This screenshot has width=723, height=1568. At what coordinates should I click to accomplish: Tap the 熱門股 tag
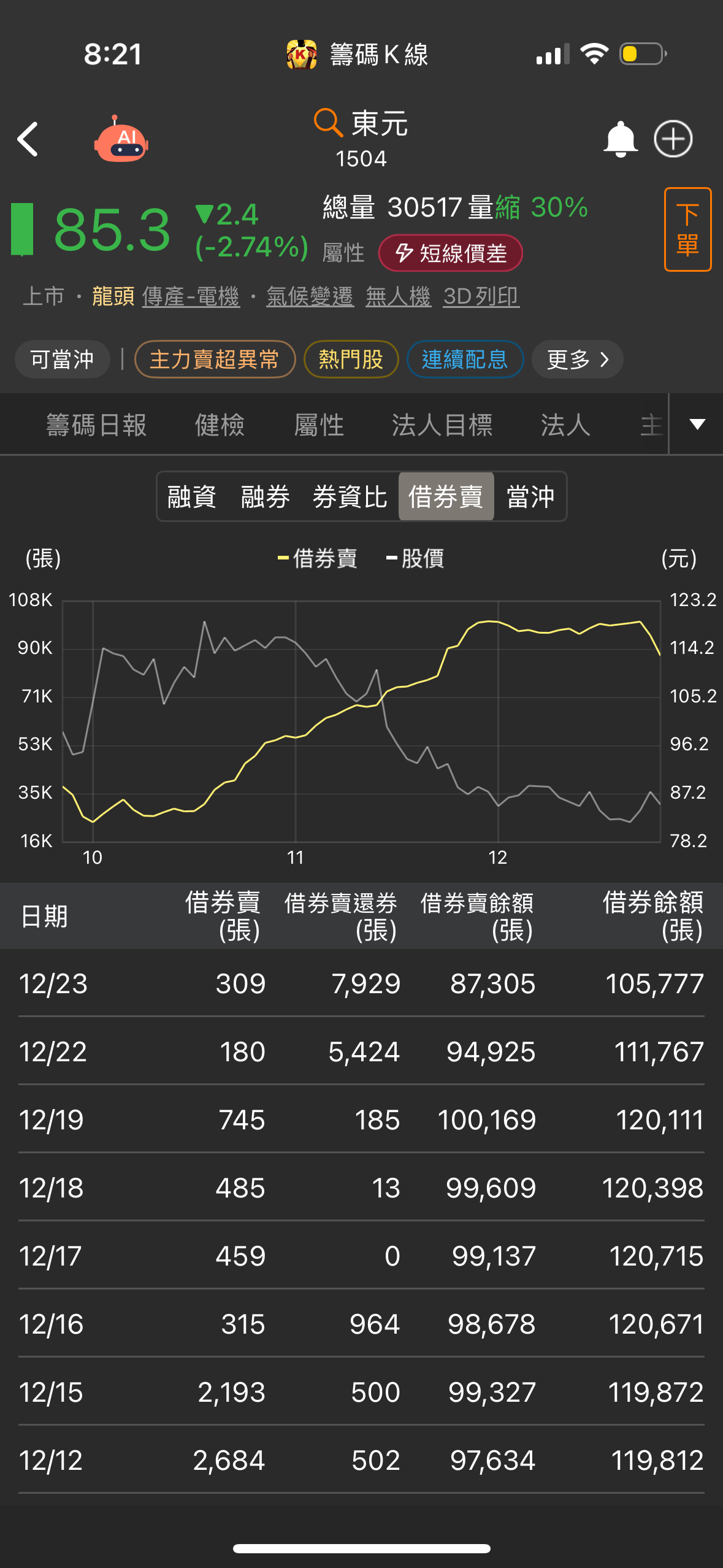(351, 359)
